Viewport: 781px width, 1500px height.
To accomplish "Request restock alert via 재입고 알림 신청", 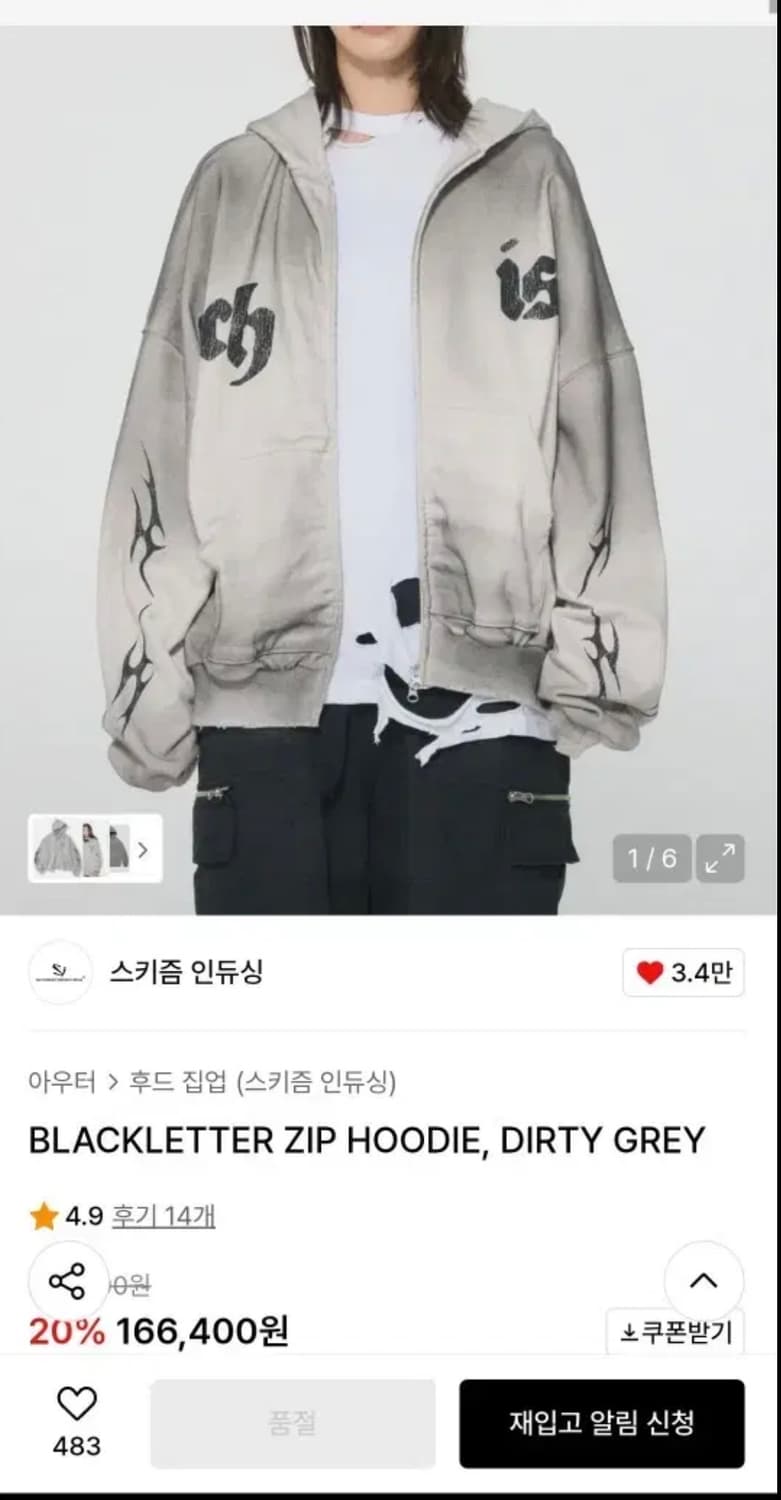I will click(603, 1424).
